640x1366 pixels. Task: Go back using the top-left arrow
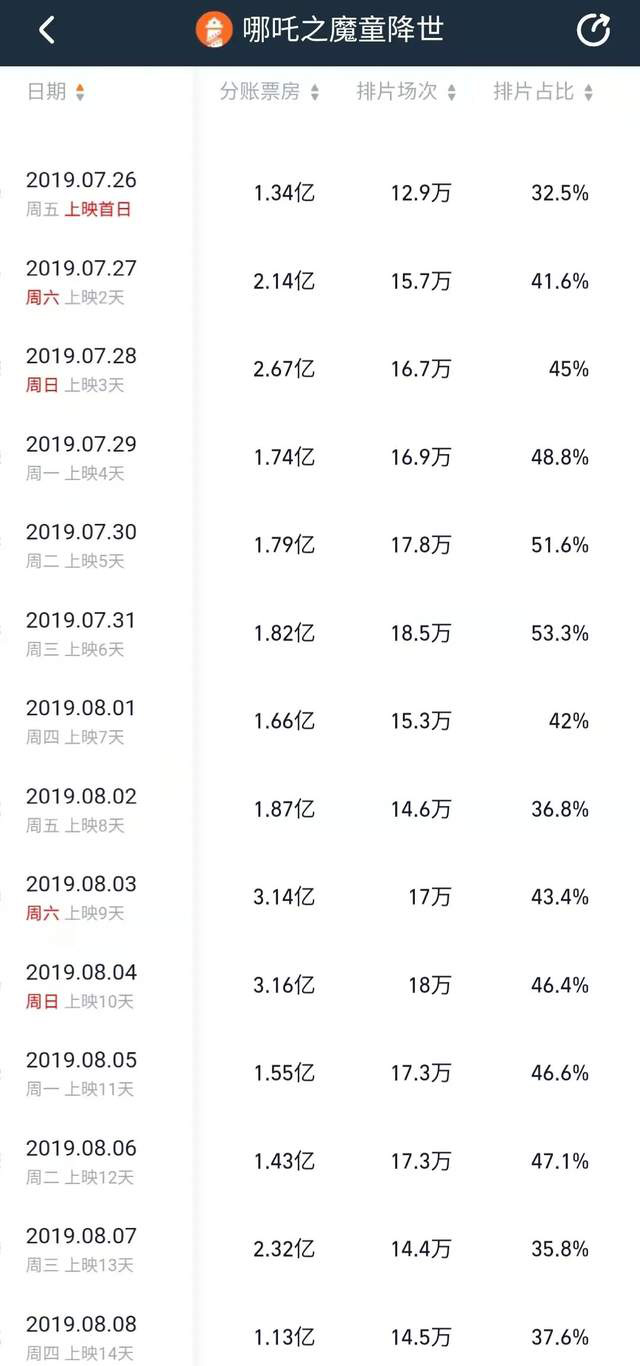[46, 30]
